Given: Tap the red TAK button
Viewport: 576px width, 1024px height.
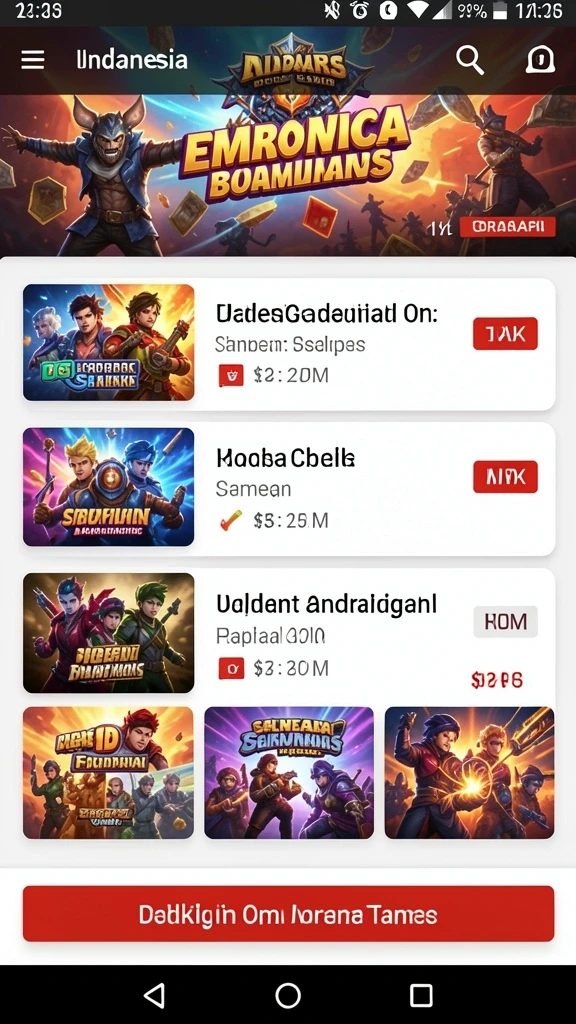Looking at the screenshot, I should click(x=505, y=334).
